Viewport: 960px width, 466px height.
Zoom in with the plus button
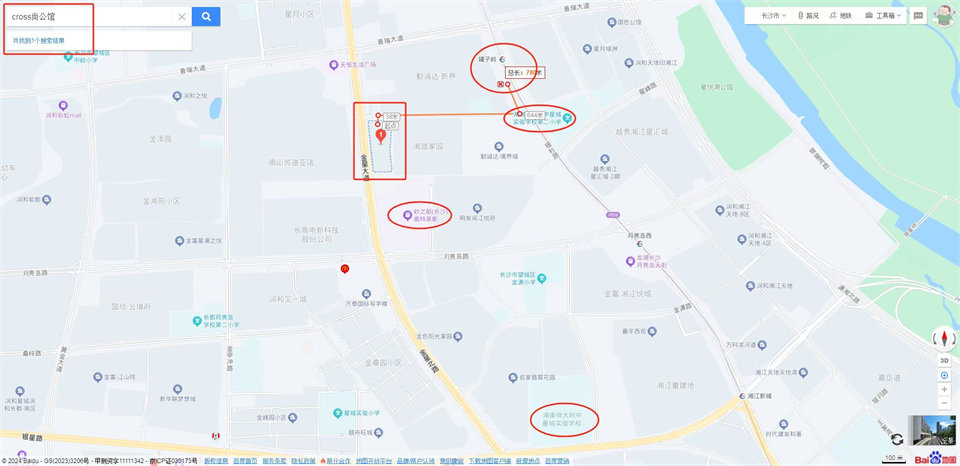[944, 387]
